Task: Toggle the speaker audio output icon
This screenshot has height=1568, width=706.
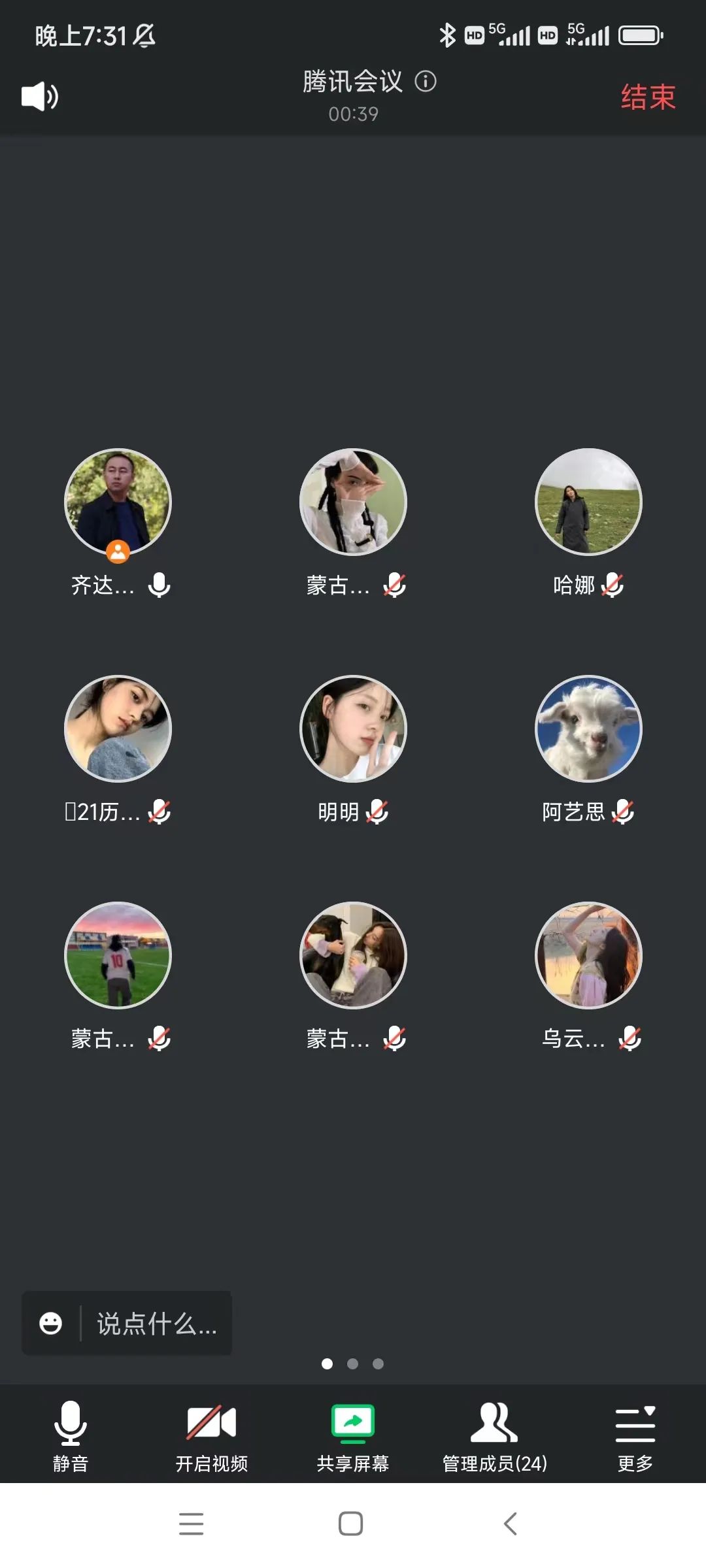Action: click(x=40, y=97)
